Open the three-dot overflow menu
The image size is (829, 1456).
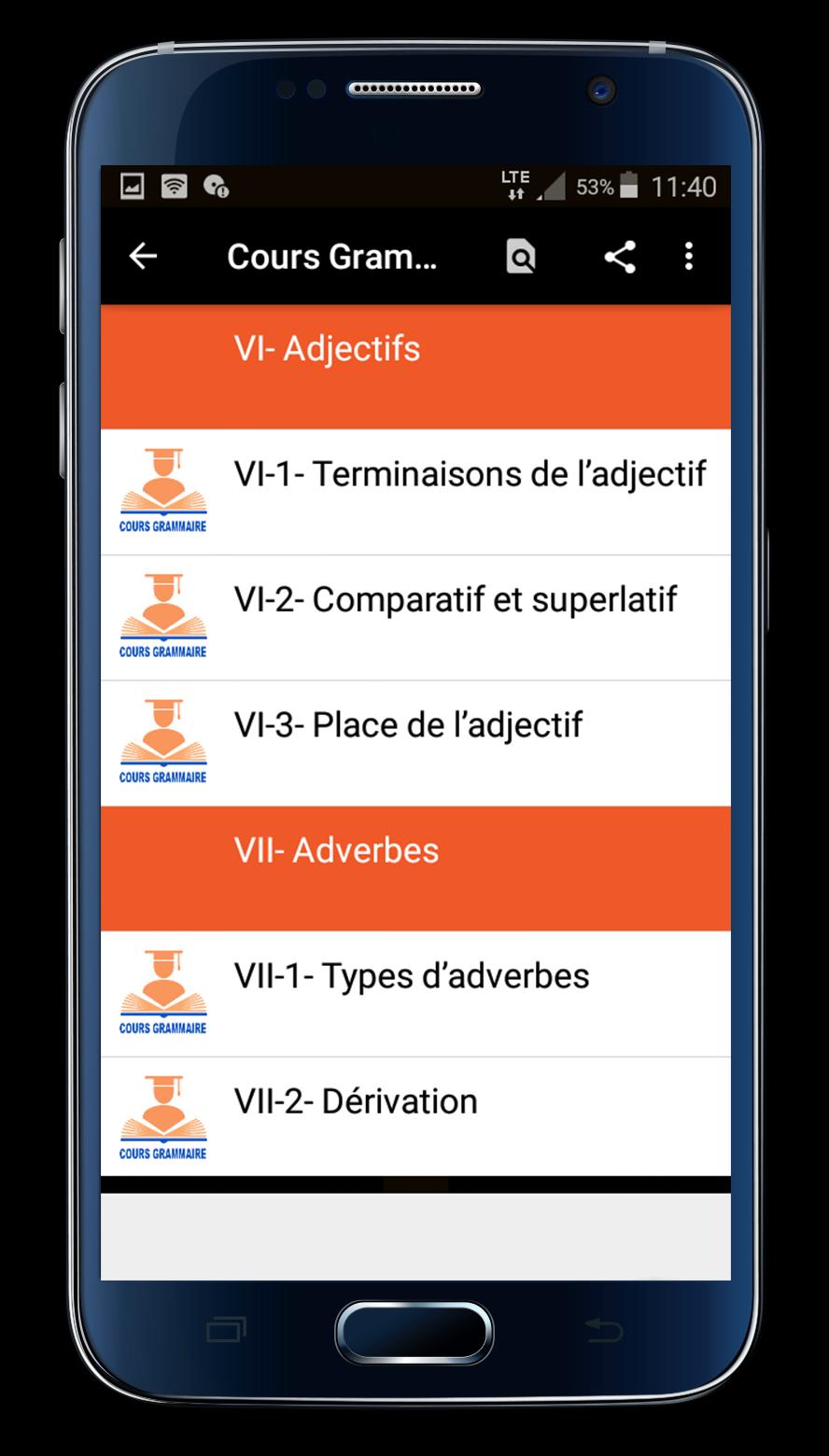688,256
